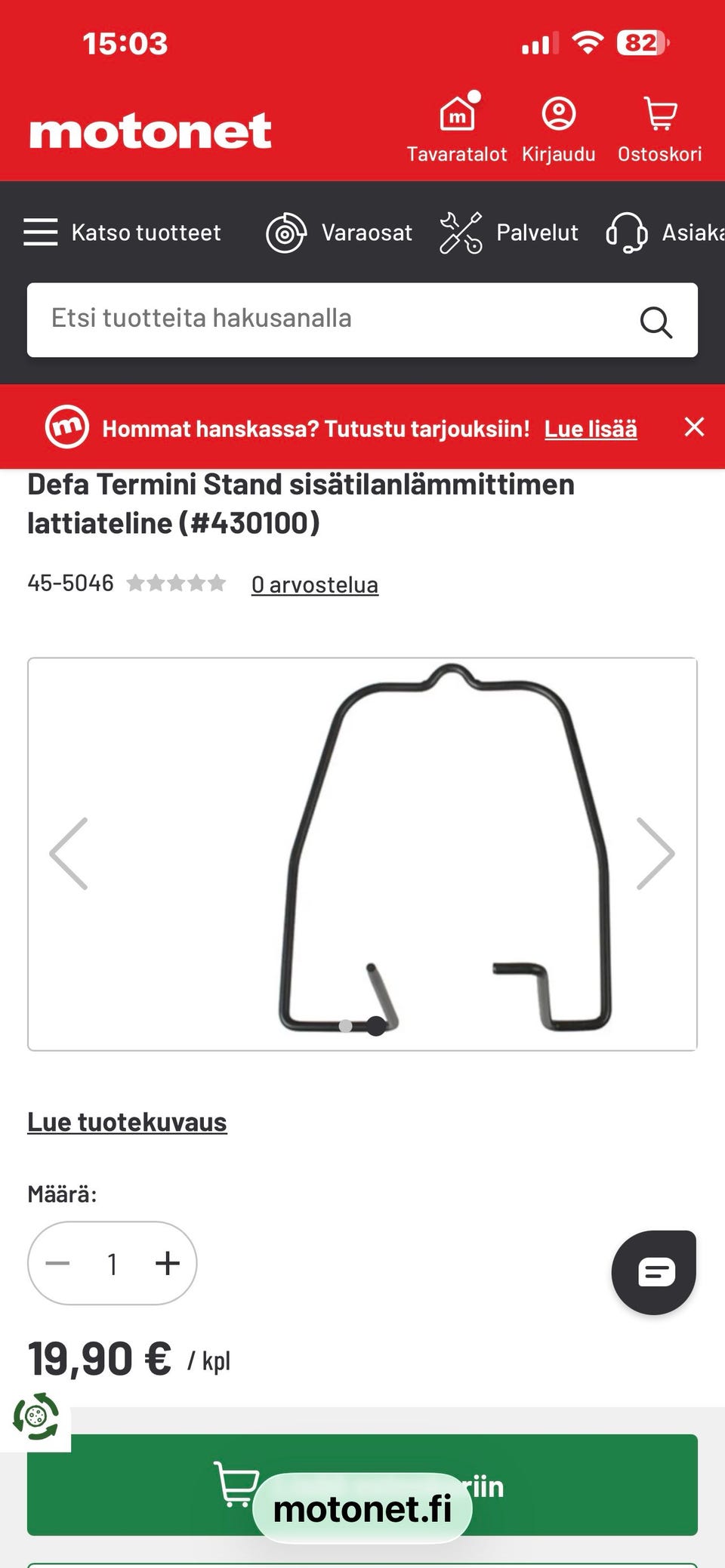
Task: Open the Katso tuotteet hamburger menu
Action: (41, 233)
